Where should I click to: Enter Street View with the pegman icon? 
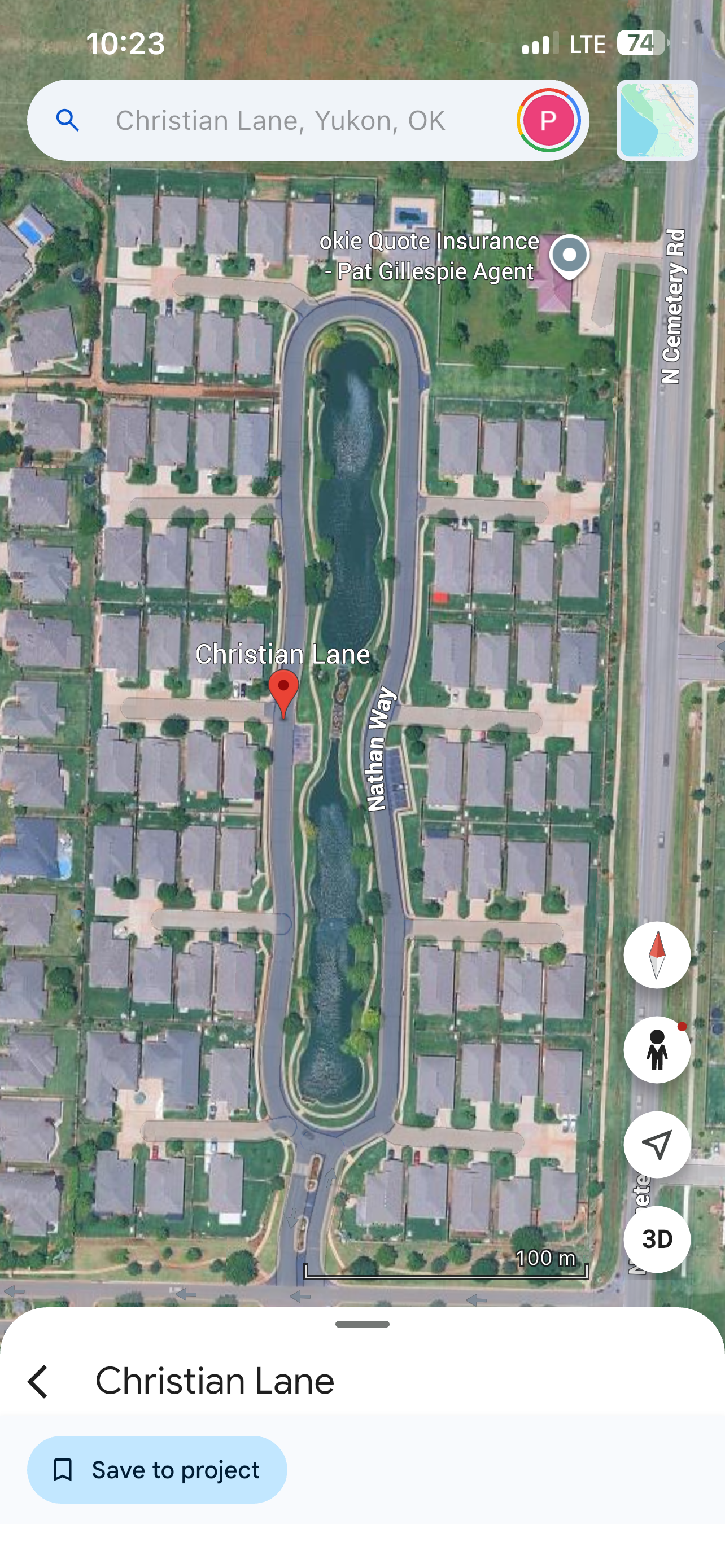point(656,1049)
